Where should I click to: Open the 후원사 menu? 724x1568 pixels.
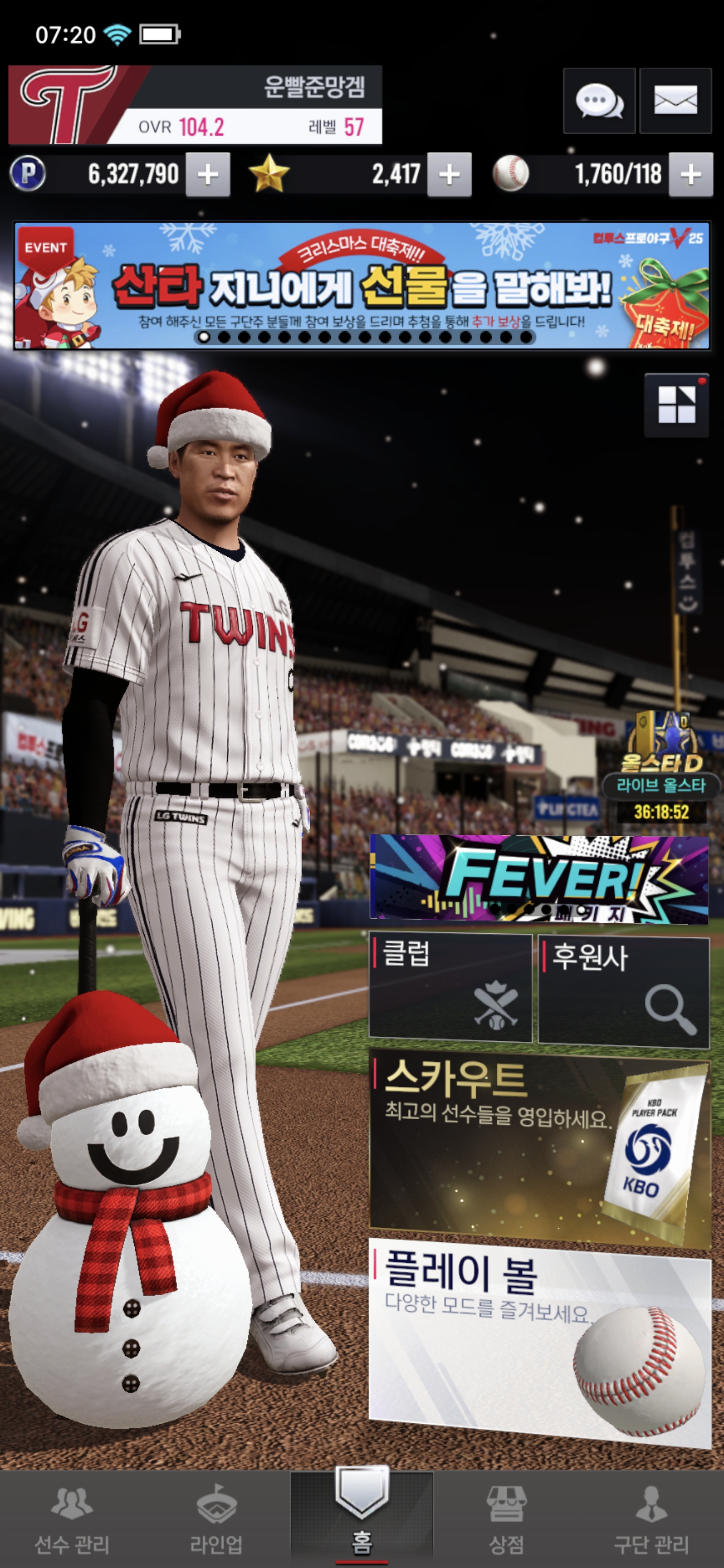point(623,991)
